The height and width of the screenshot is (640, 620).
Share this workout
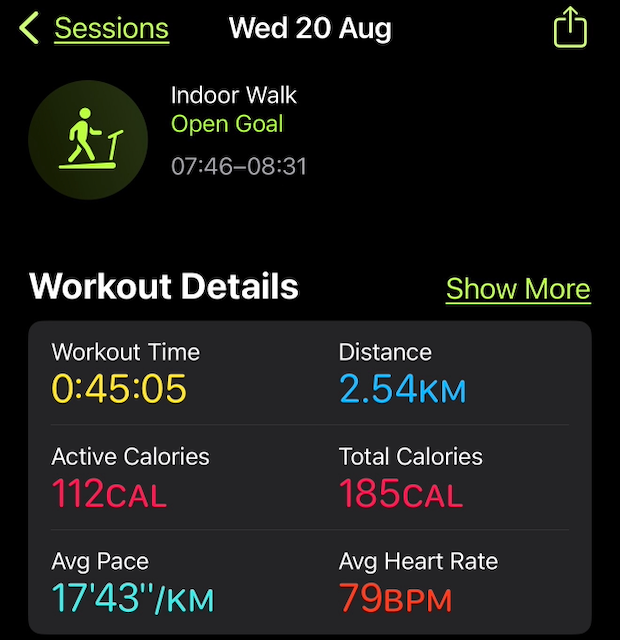click(x=569, y=28)
